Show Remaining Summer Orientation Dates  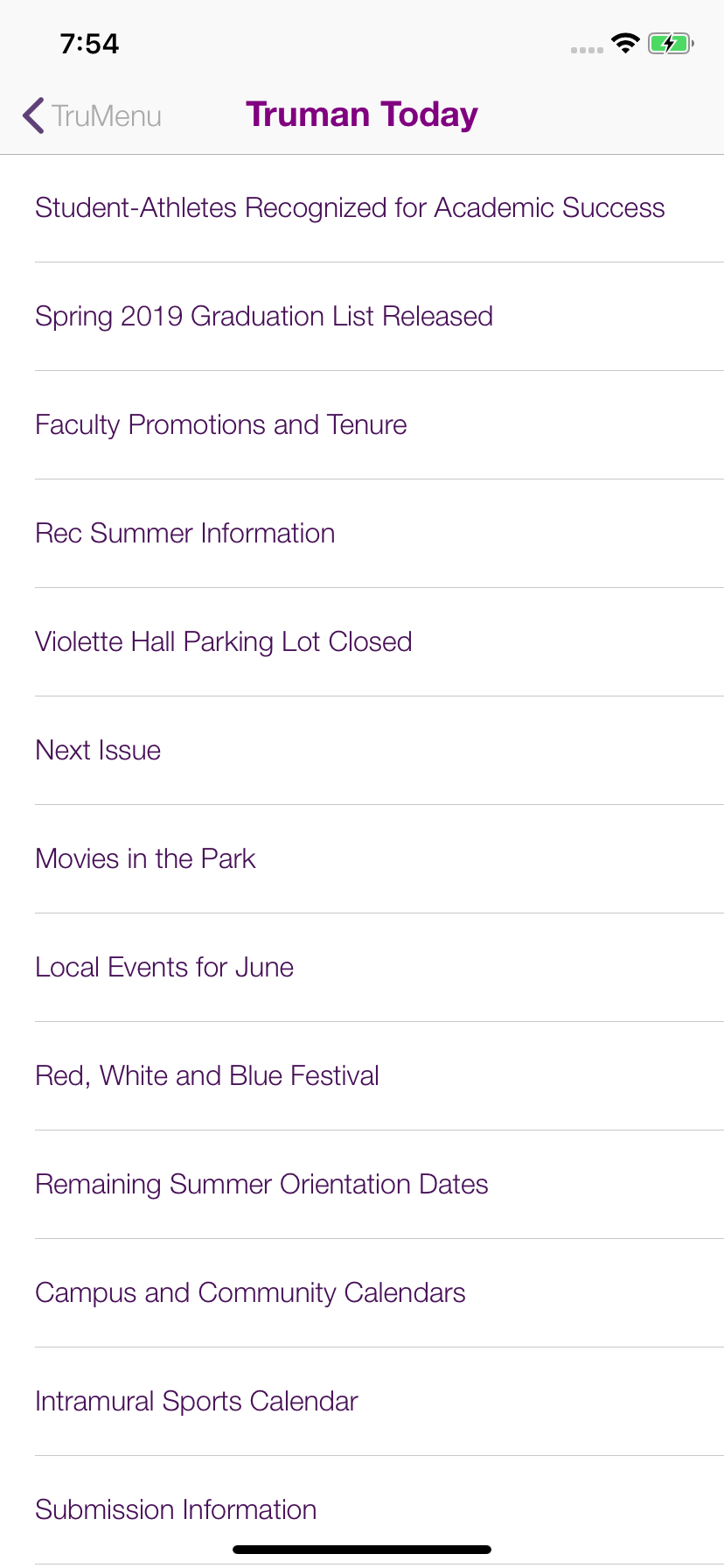pos(262,1185)
